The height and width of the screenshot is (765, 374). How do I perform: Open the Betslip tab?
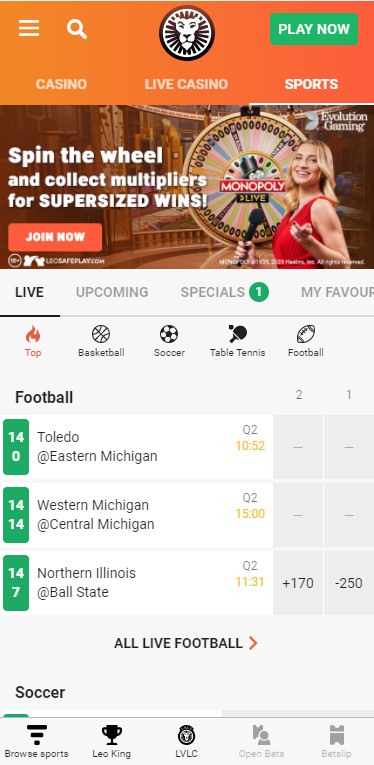pyautogui.click(x=336, y=742)
